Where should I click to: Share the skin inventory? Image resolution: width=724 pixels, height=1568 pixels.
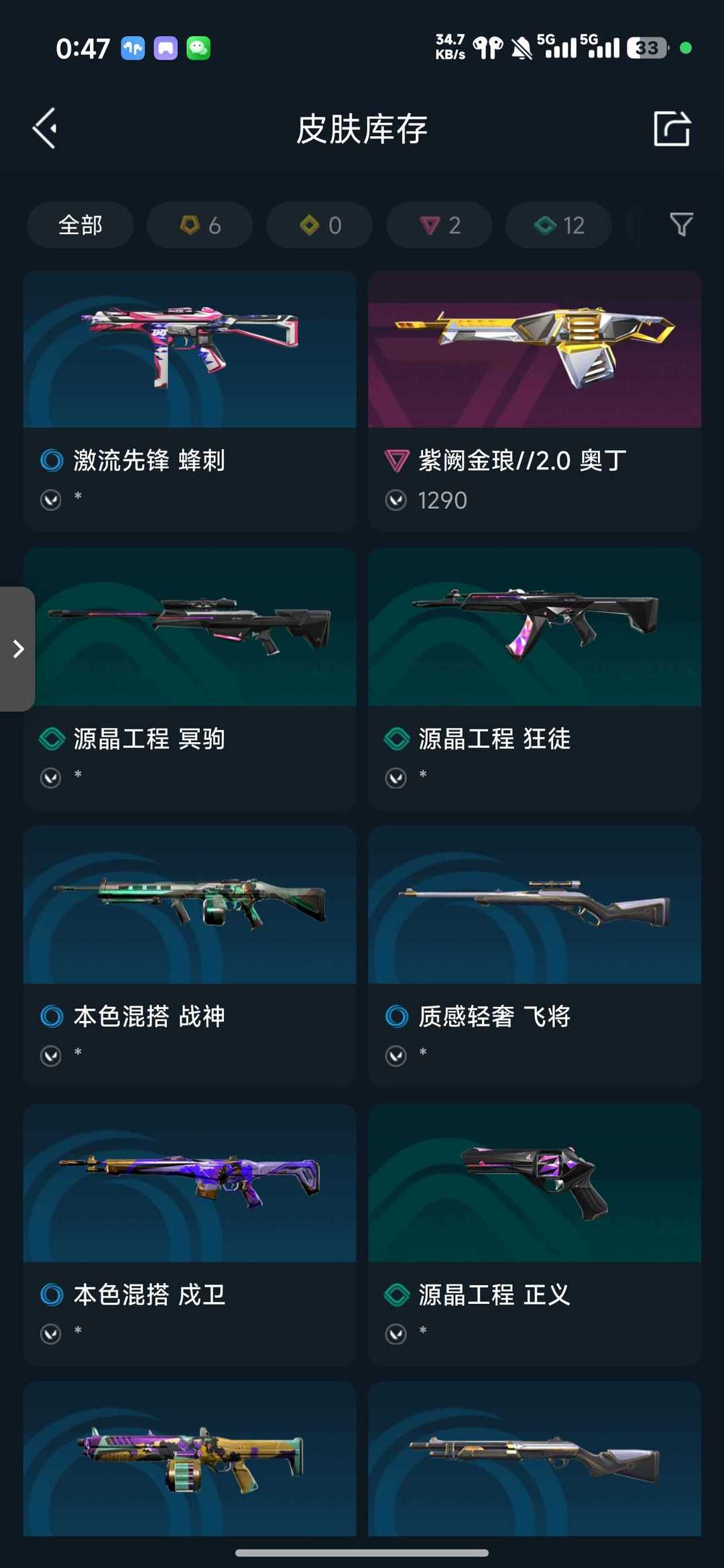click(x=672, y=128)
